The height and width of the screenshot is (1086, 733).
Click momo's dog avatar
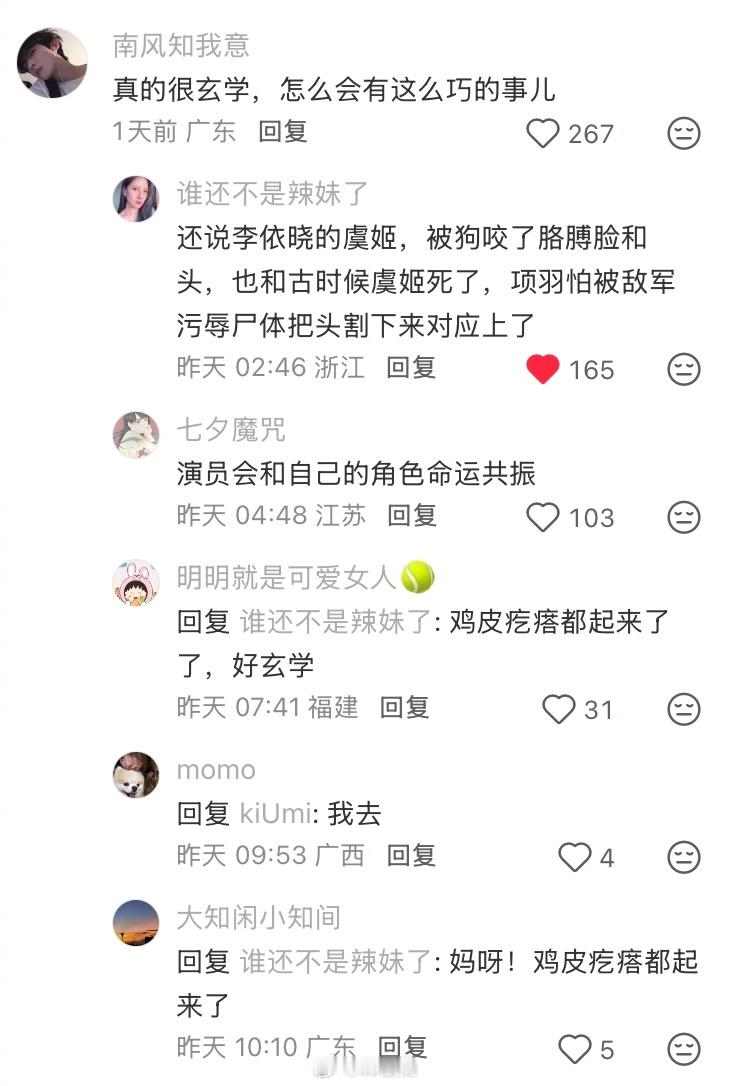tap(136, 775)
